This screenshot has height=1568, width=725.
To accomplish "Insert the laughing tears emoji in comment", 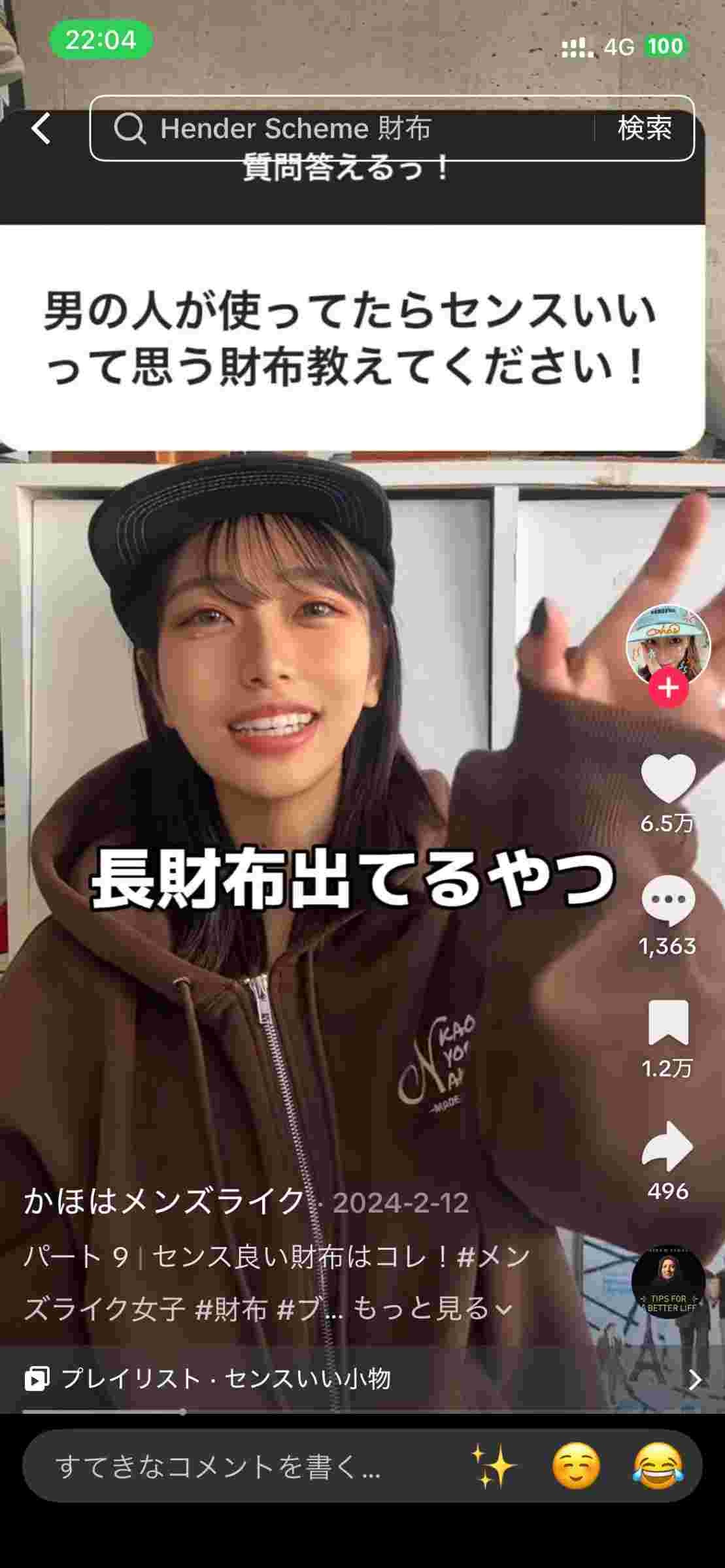I will (x=657, y=1467).
